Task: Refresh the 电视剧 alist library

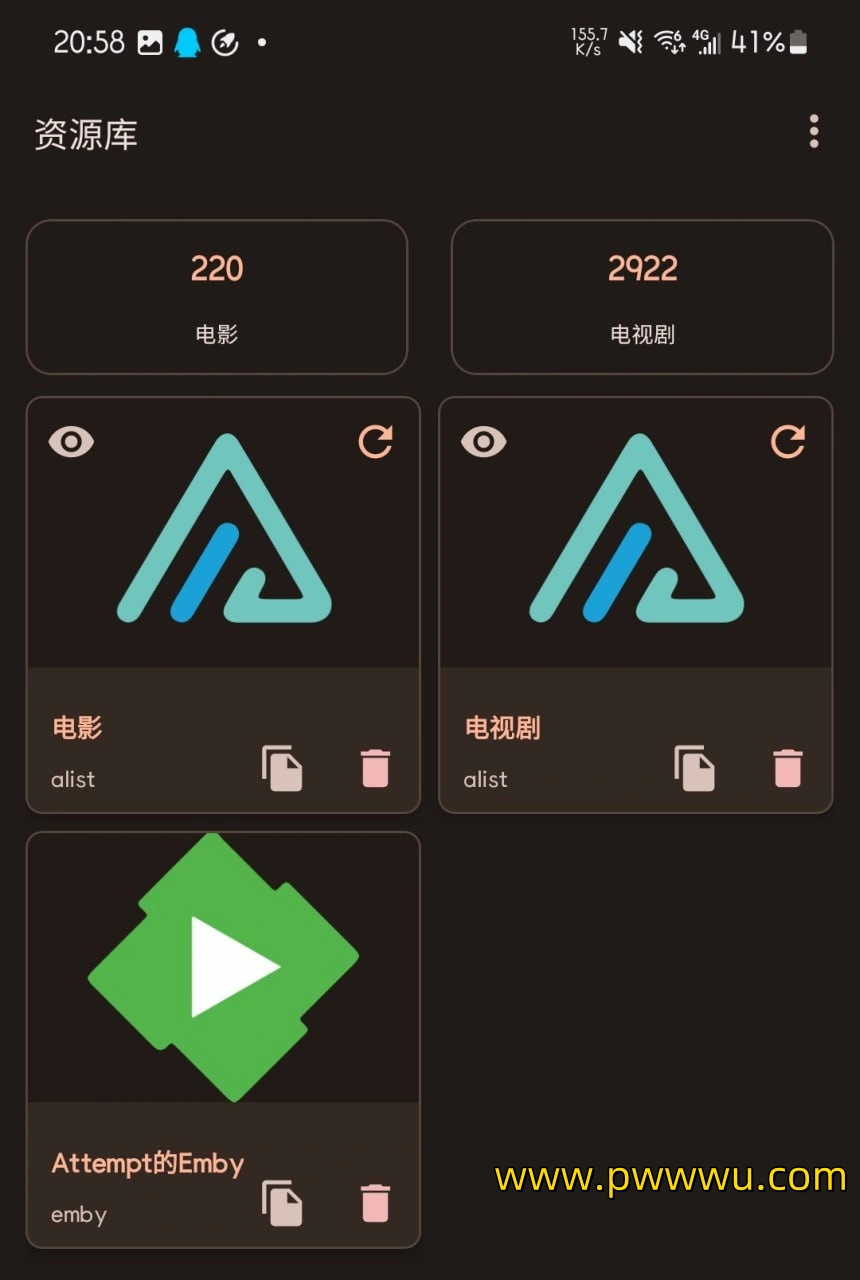Action: 788,441
